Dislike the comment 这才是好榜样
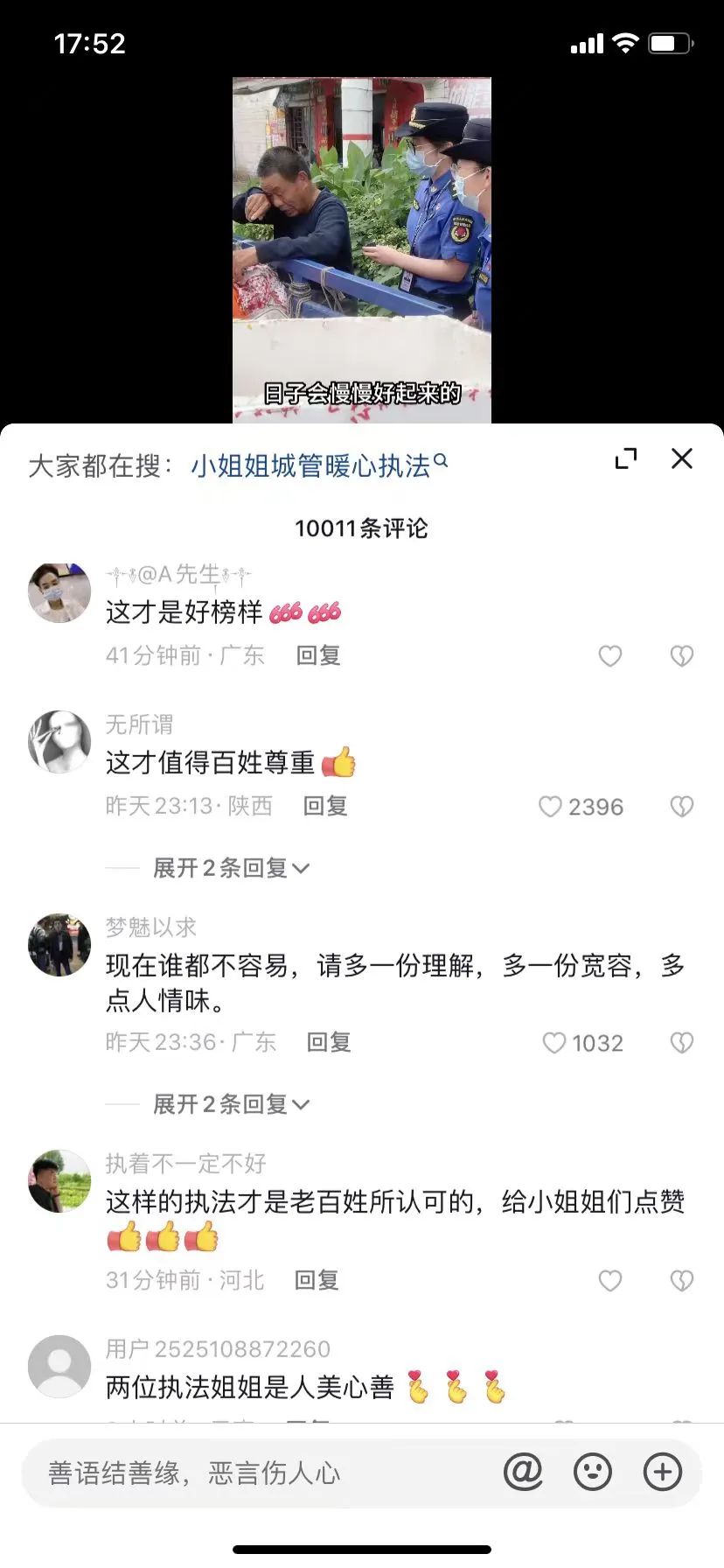Image resolution: width=724 pixels, height=1568 pixels. coord(681,656)
